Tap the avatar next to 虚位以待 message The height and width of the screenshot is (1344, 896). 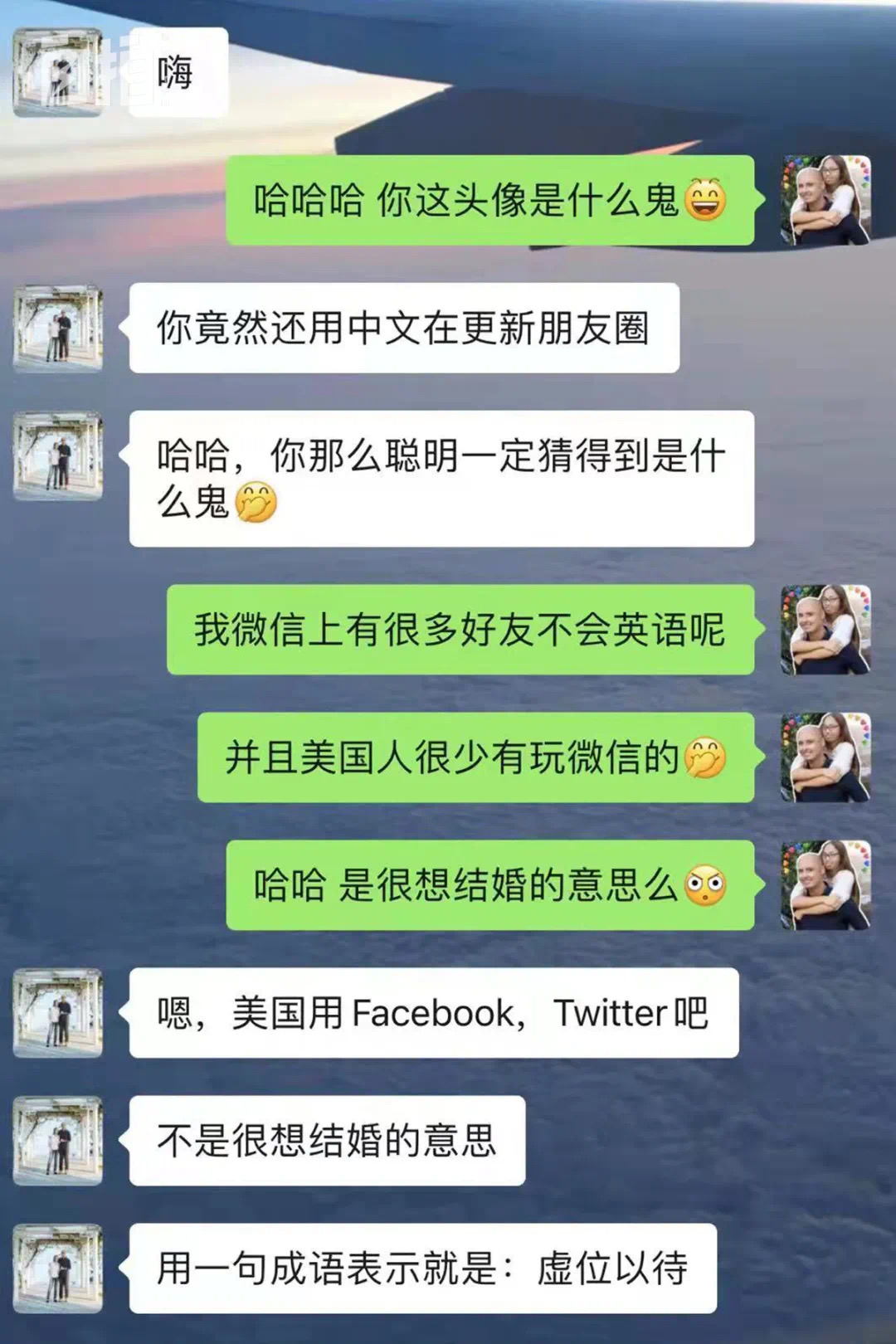click(x=58, y=1269)
